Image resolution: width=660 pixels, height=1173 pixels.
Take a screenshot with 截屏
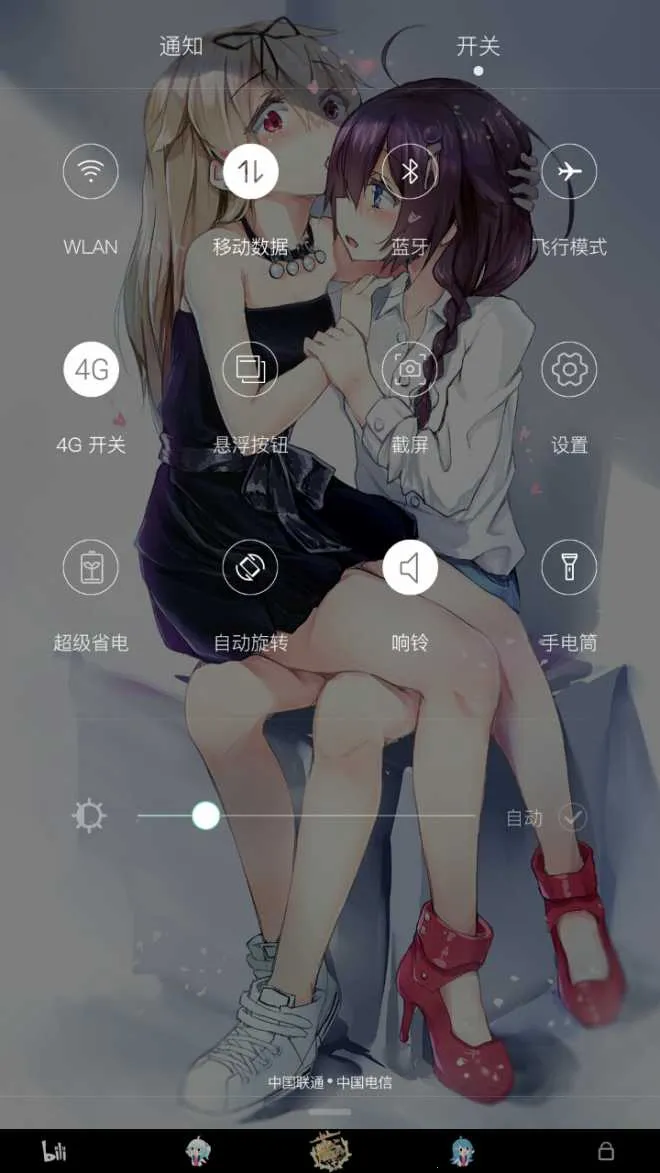click(x=410, y=369)
